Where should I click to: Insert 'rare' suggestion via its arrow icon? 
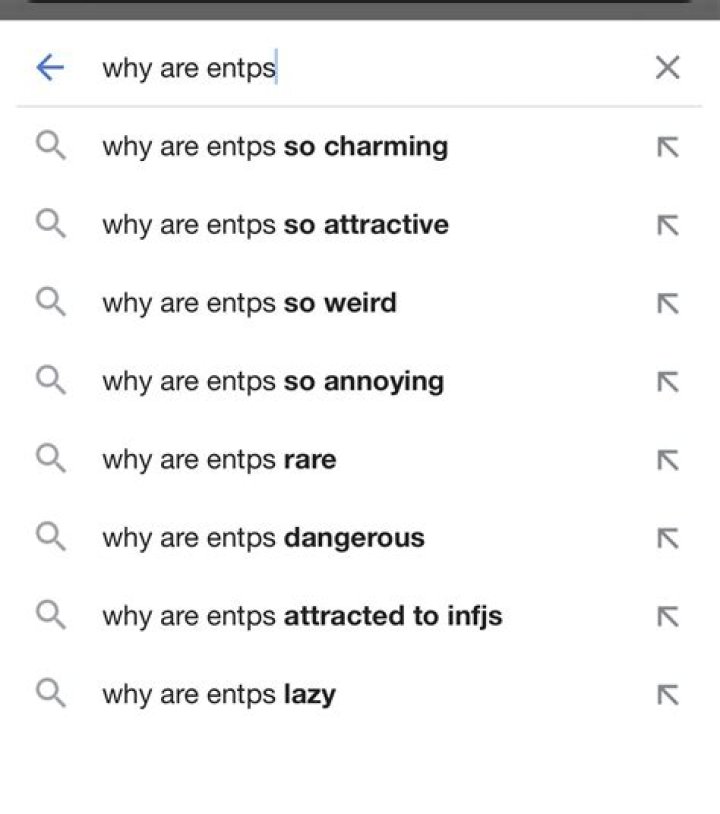667,460
